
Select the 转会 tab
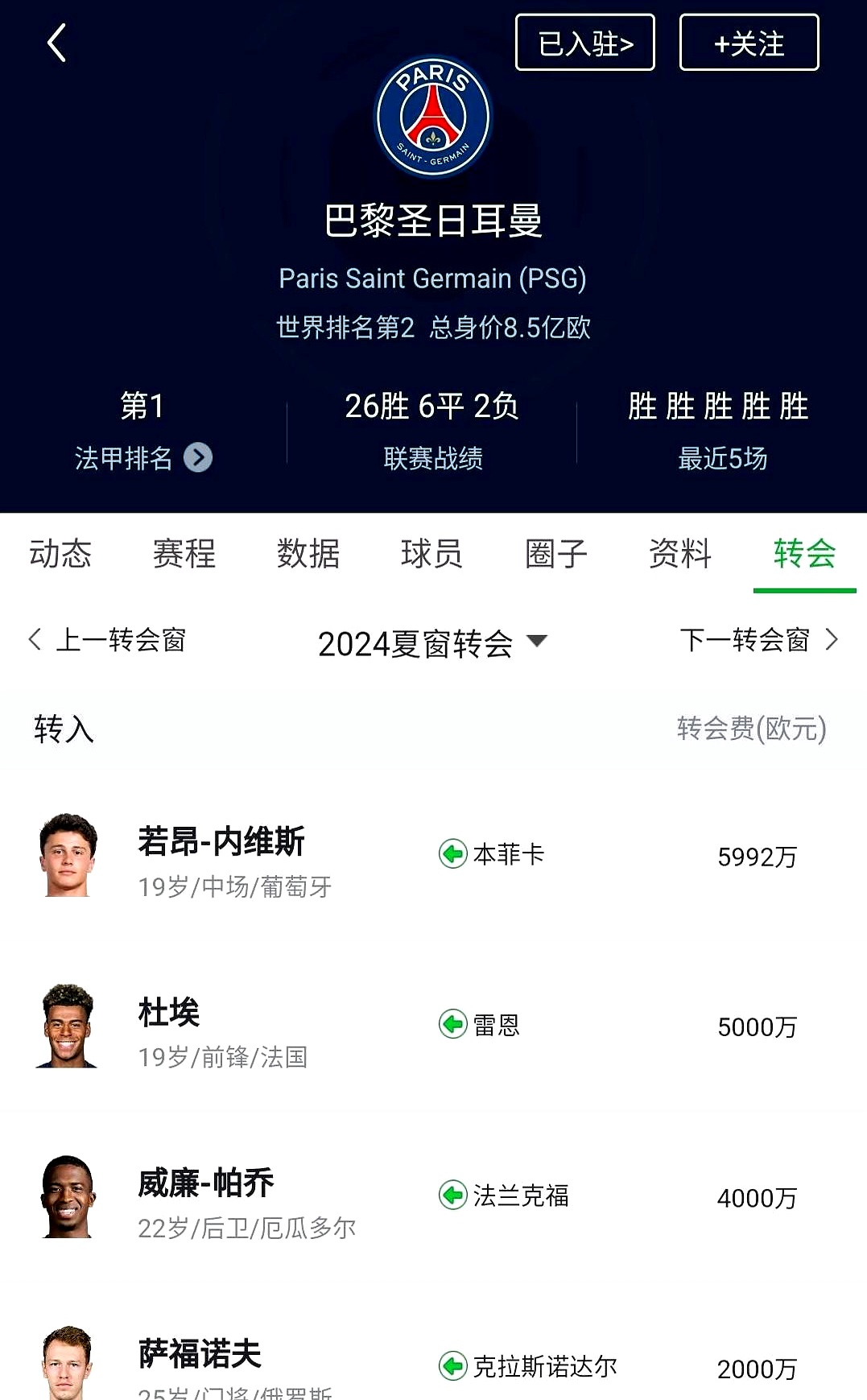click(x=804, y=554)
